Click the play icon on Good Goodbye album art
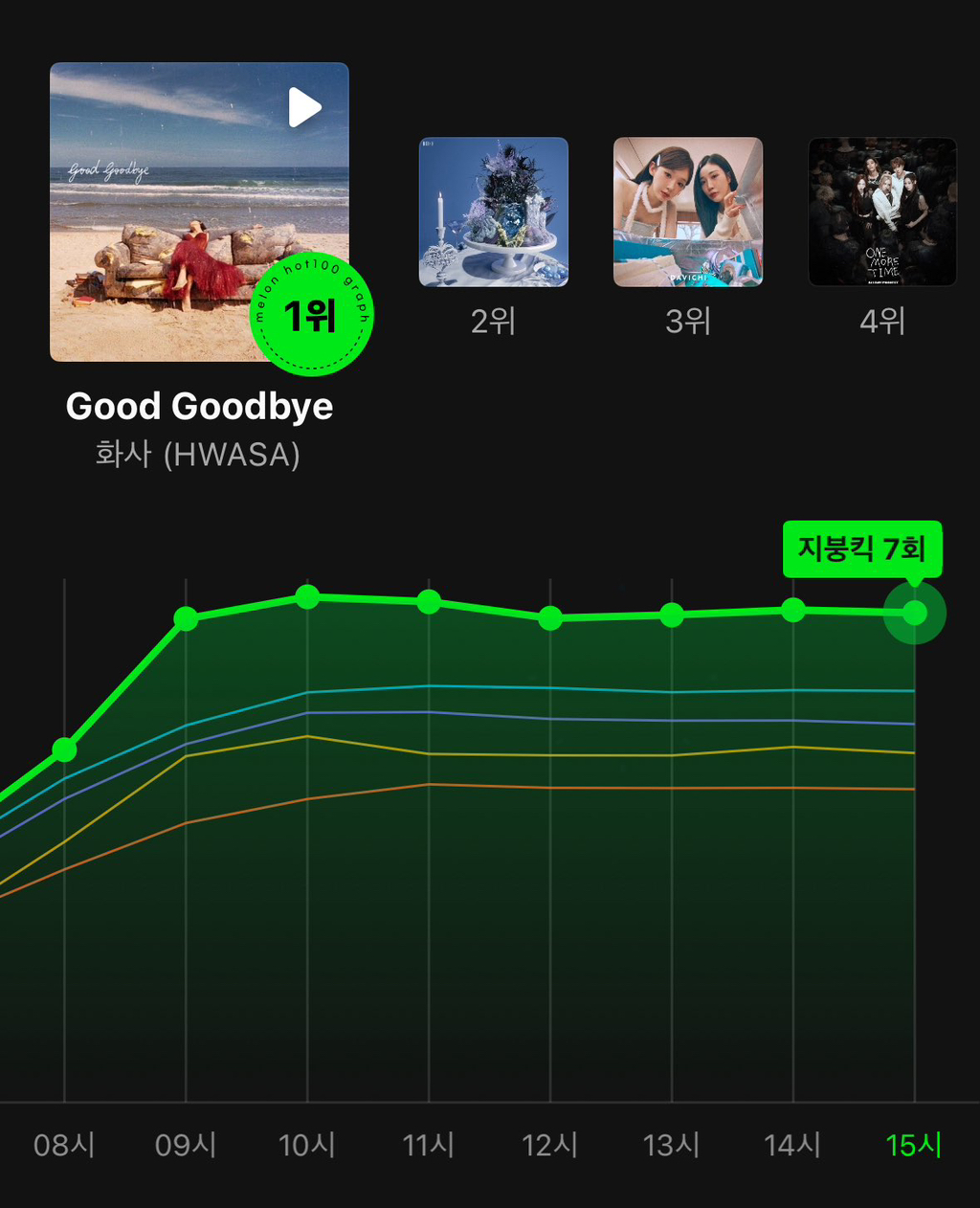This screenshot has height=1208, width=980. (303, 107)
